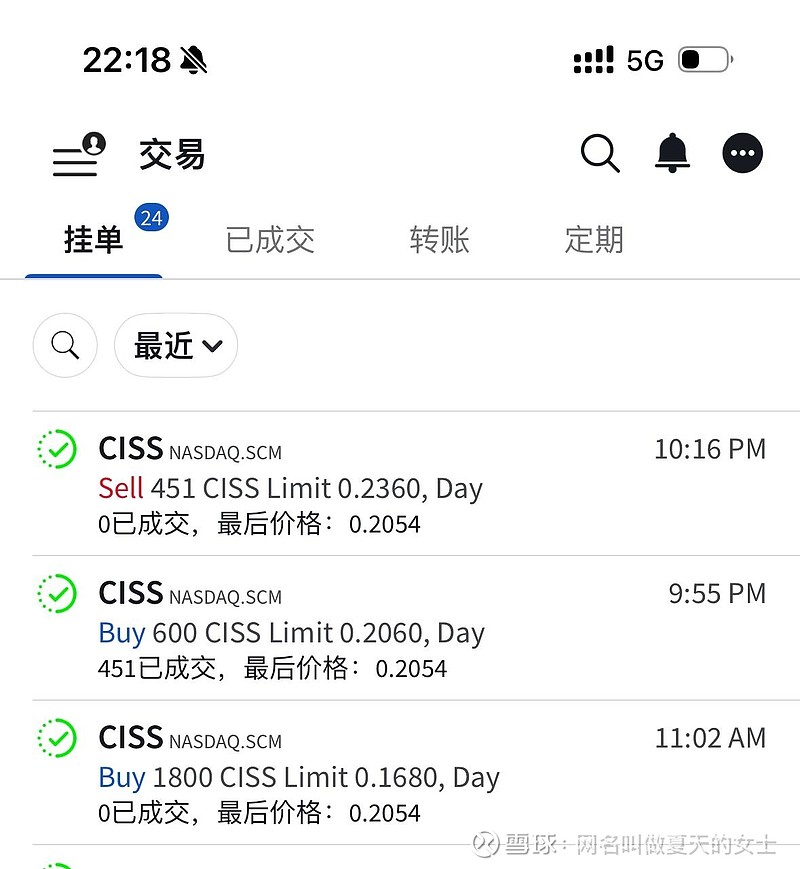Tap the CISS ticker on the 10:16 PM order

pos(130,449)
